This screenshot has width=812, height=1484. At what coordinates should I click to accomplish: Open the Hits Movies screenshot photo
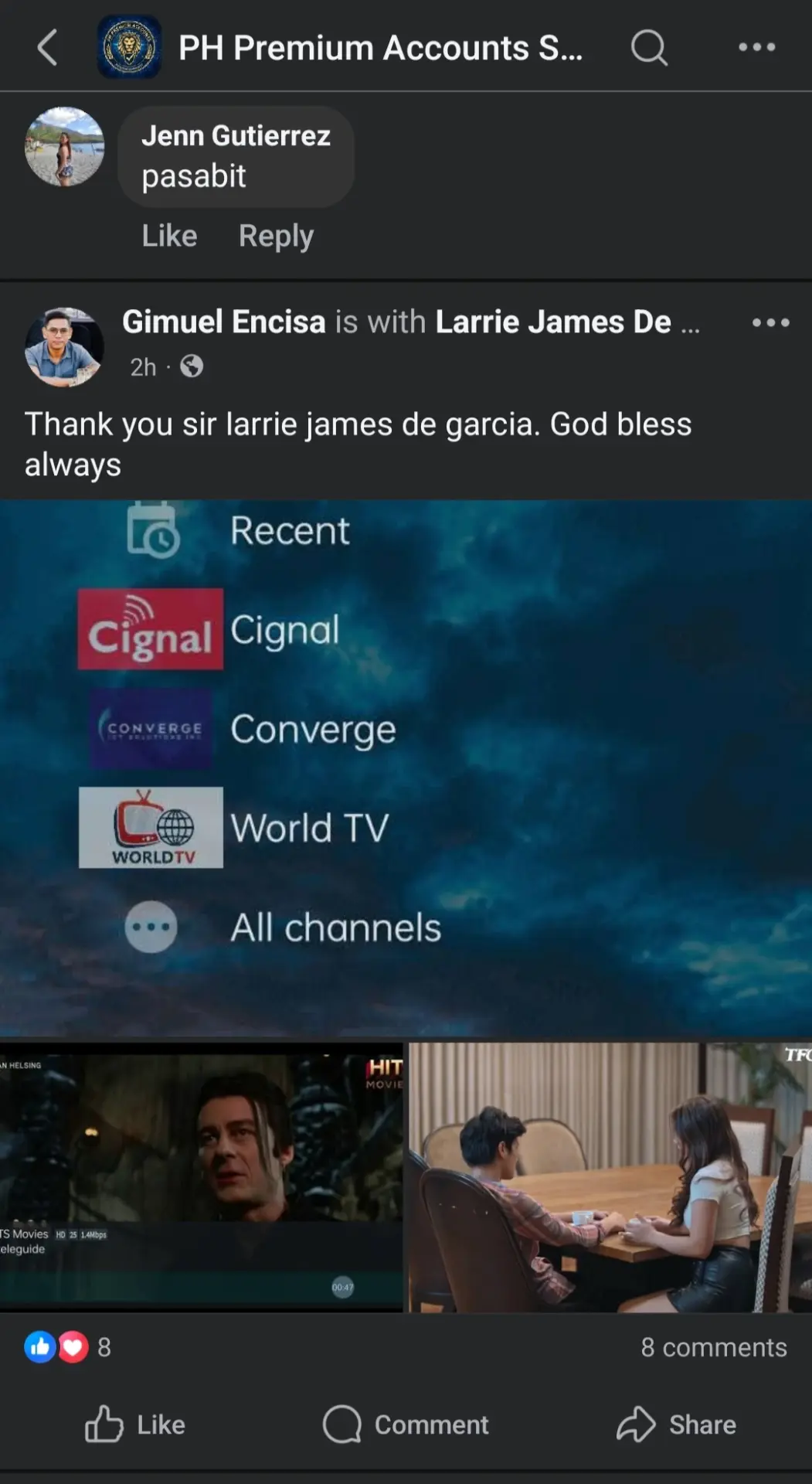[201, 1176]
